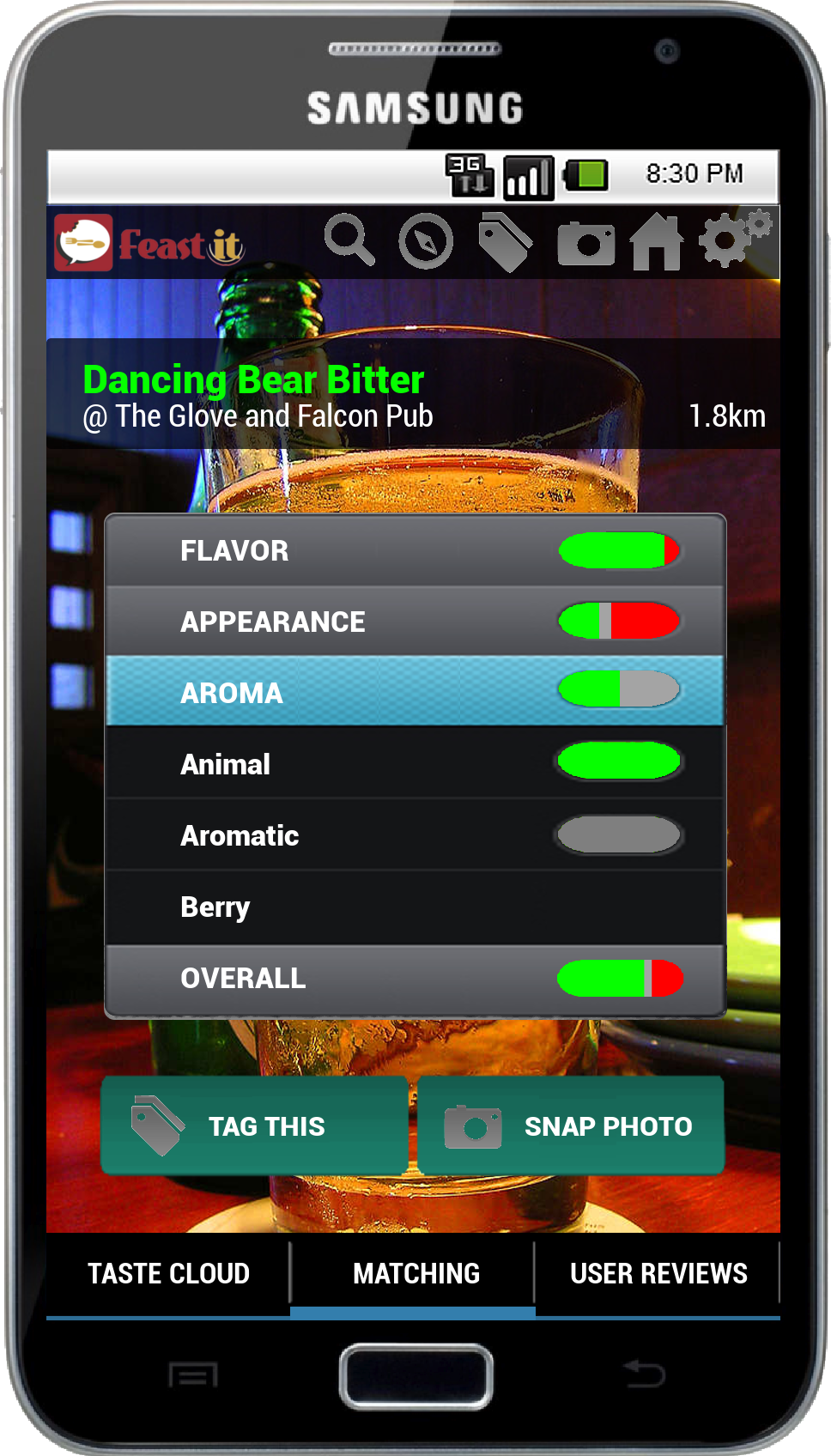Switch to the USER REVIEWS tab

[658, 1274]
